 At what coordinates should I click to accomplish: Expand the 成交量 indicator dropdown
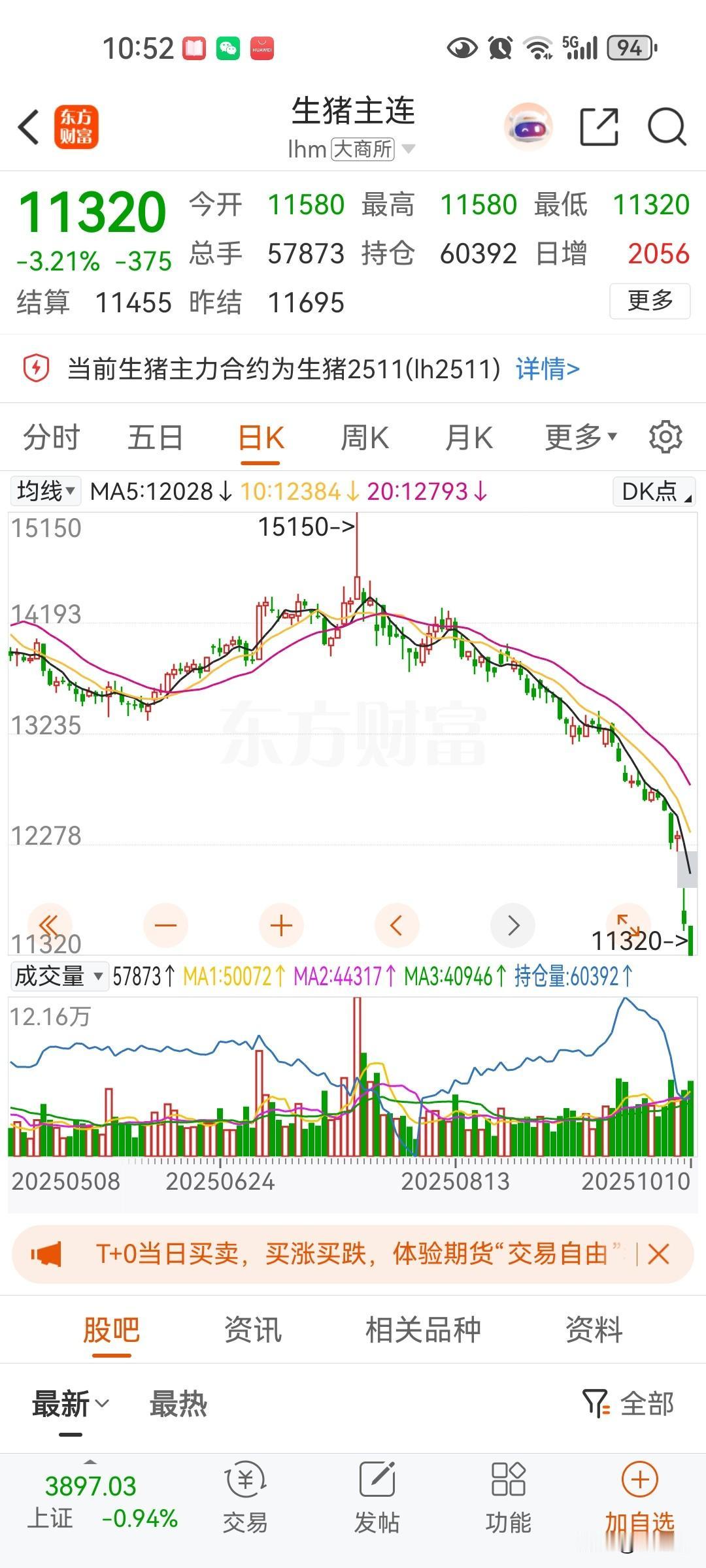click(x=59, y=976)
